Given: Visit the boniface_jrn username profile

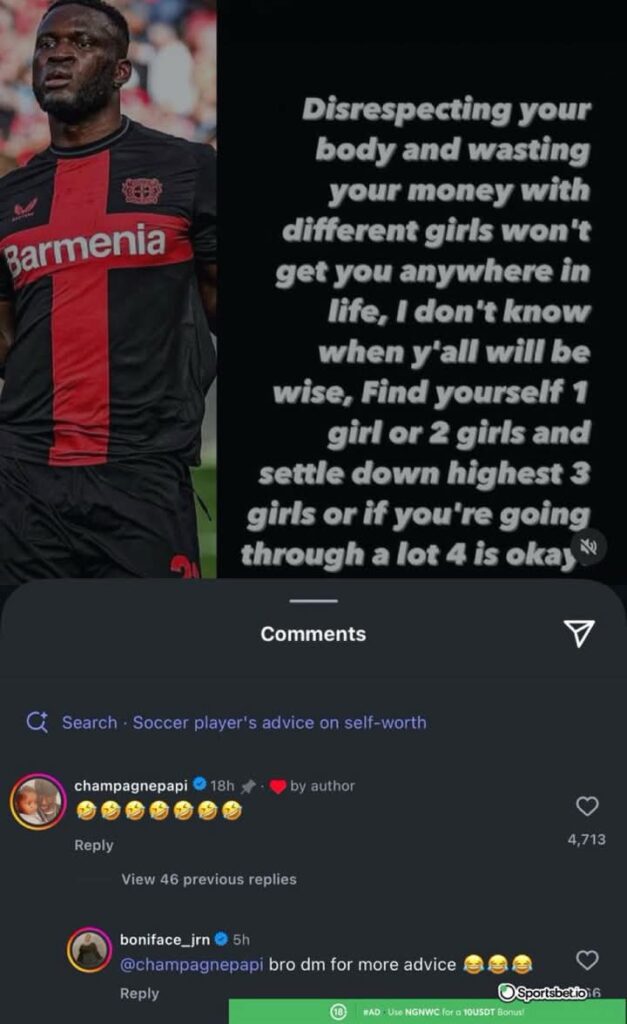Looking at the screenshot, I should coord(165,939).
